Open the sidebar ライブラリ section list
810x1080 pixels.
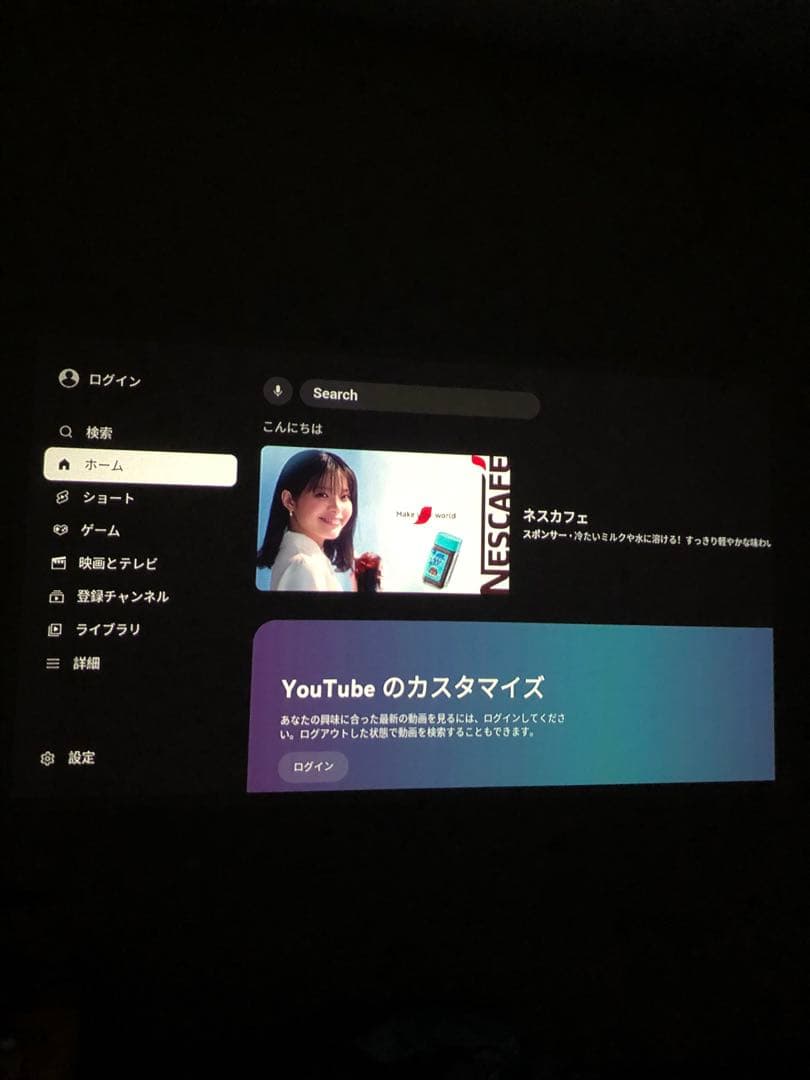point(110,630)
